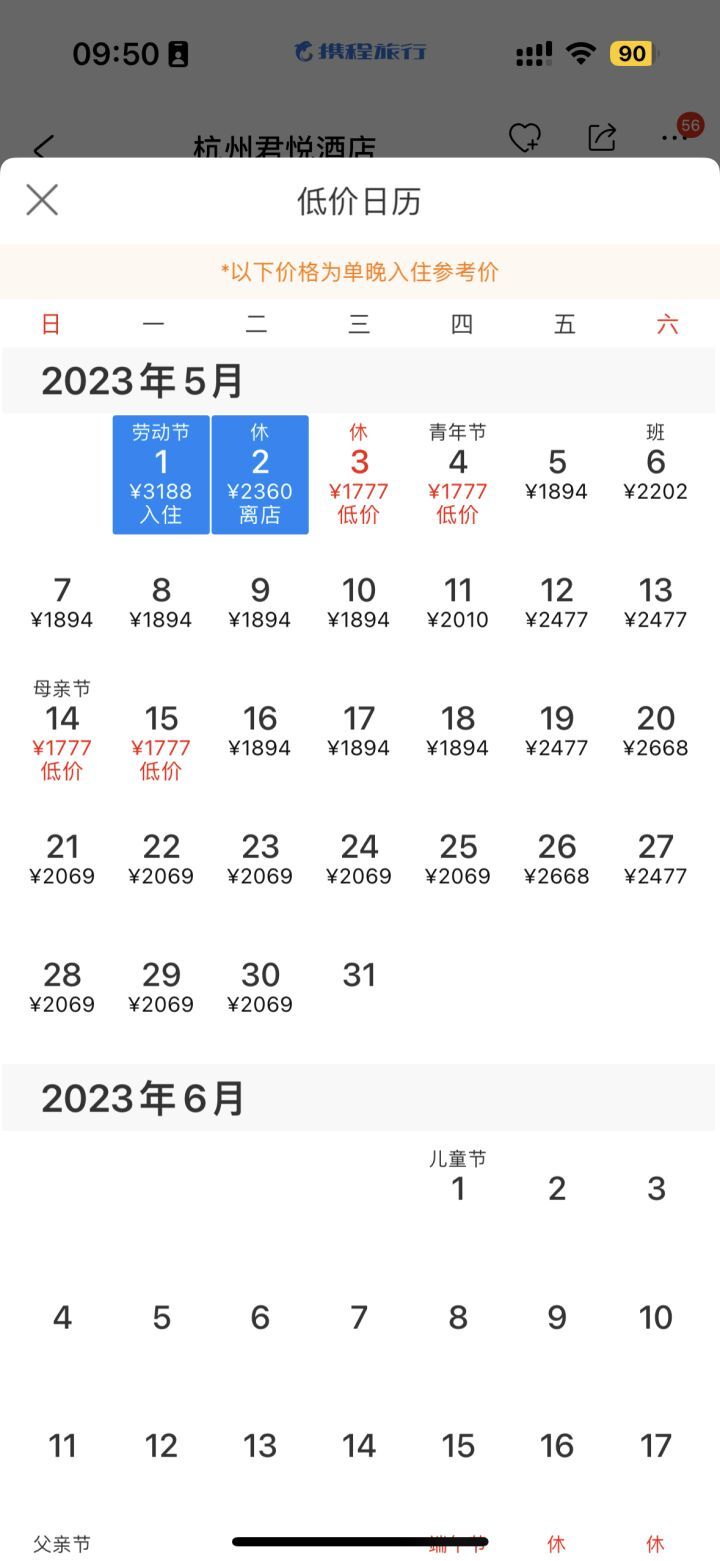Screen dimensions: 720x1561
Task: Choose May 6 priced ¥2202
Action: click(656, 473)
